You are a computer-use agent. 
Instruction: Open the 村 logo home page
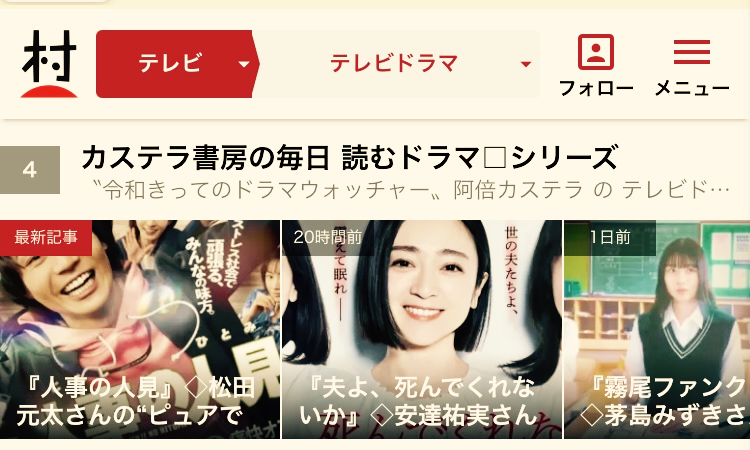[x=48, y=64]
